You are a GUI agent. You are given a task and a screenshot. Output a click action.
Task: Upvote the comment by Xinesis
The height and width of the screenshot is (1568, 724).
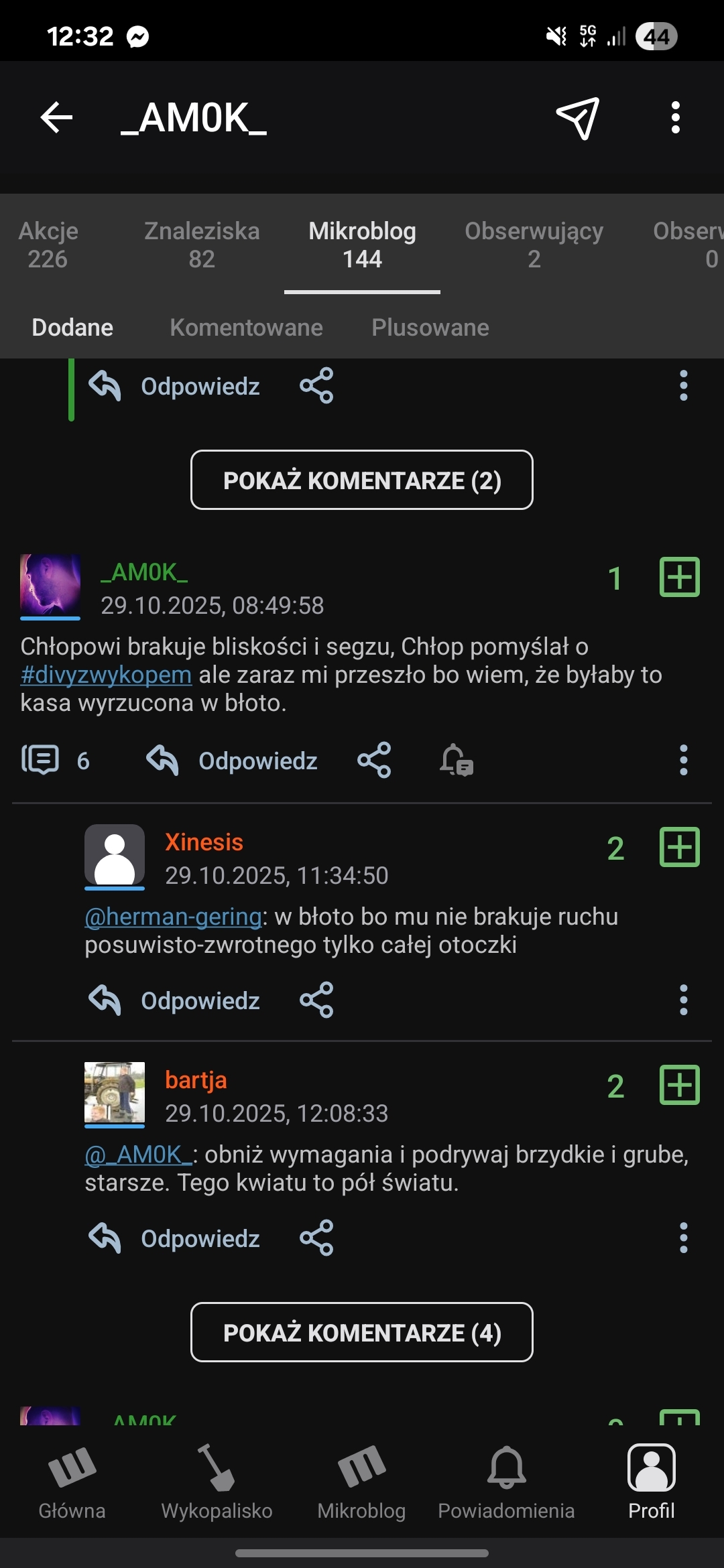(x=679, y=848)
